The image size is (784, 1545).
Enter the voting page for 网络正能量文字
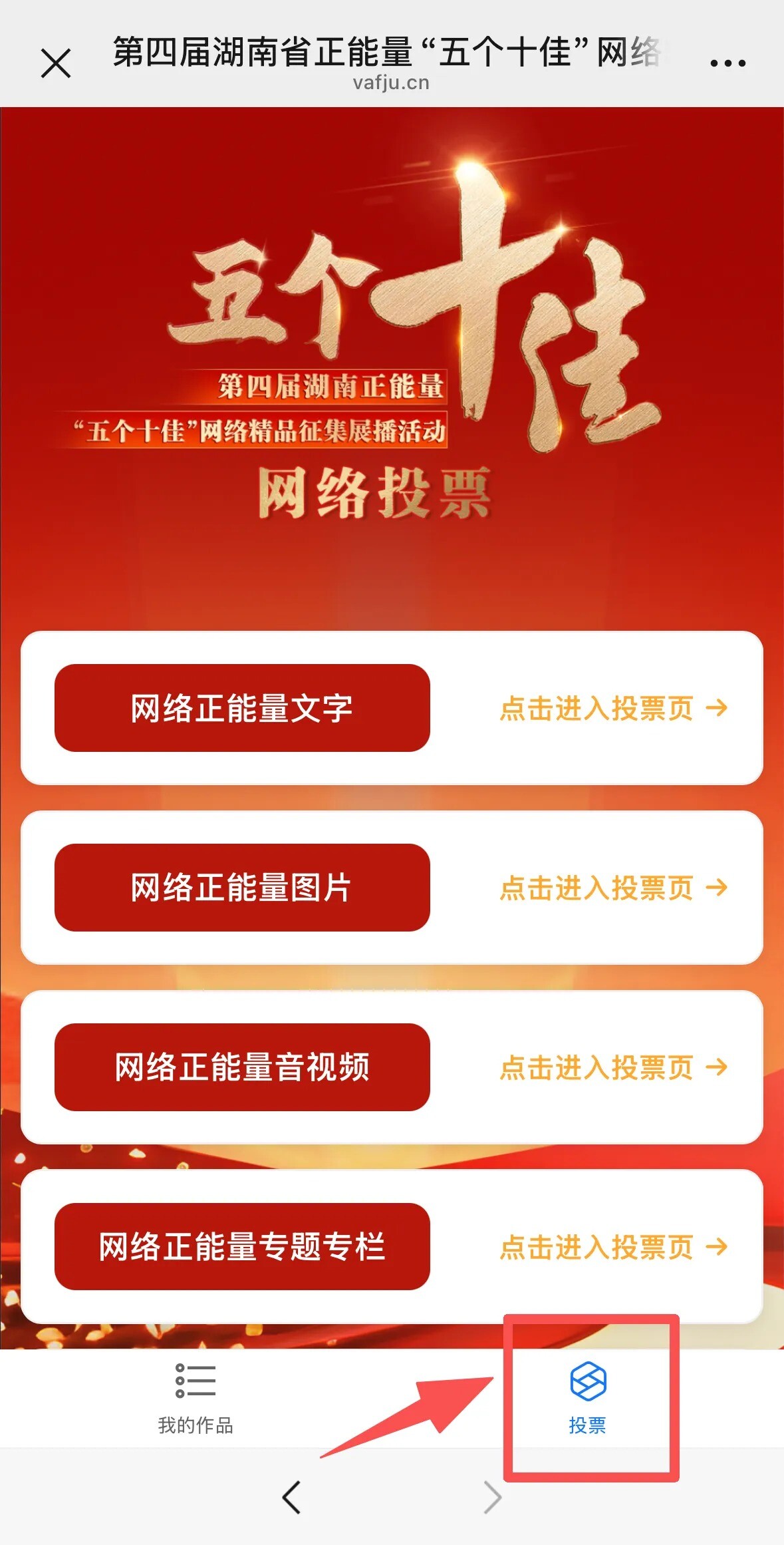(x=613, y=709)
